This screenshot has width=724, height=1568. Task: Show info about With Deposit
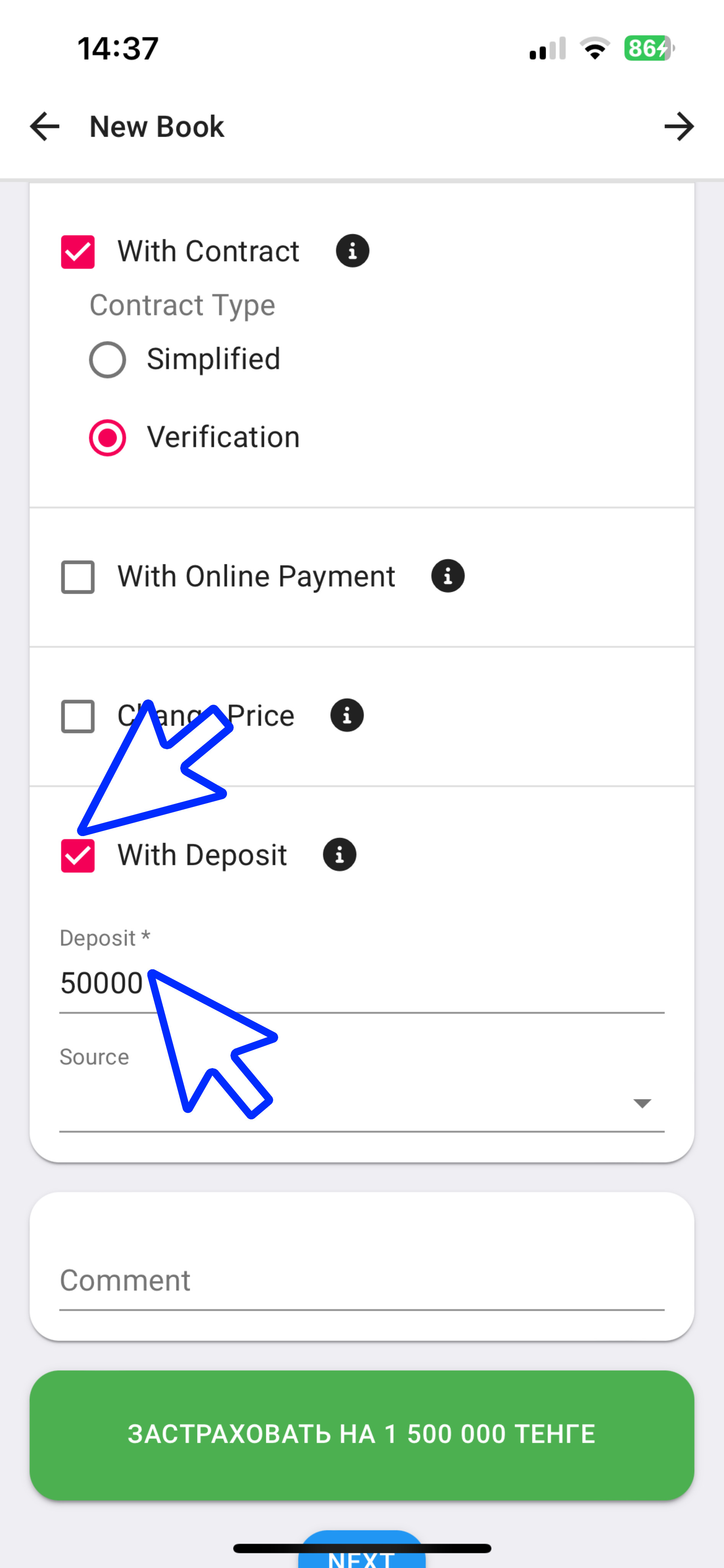tap(339, 854)
